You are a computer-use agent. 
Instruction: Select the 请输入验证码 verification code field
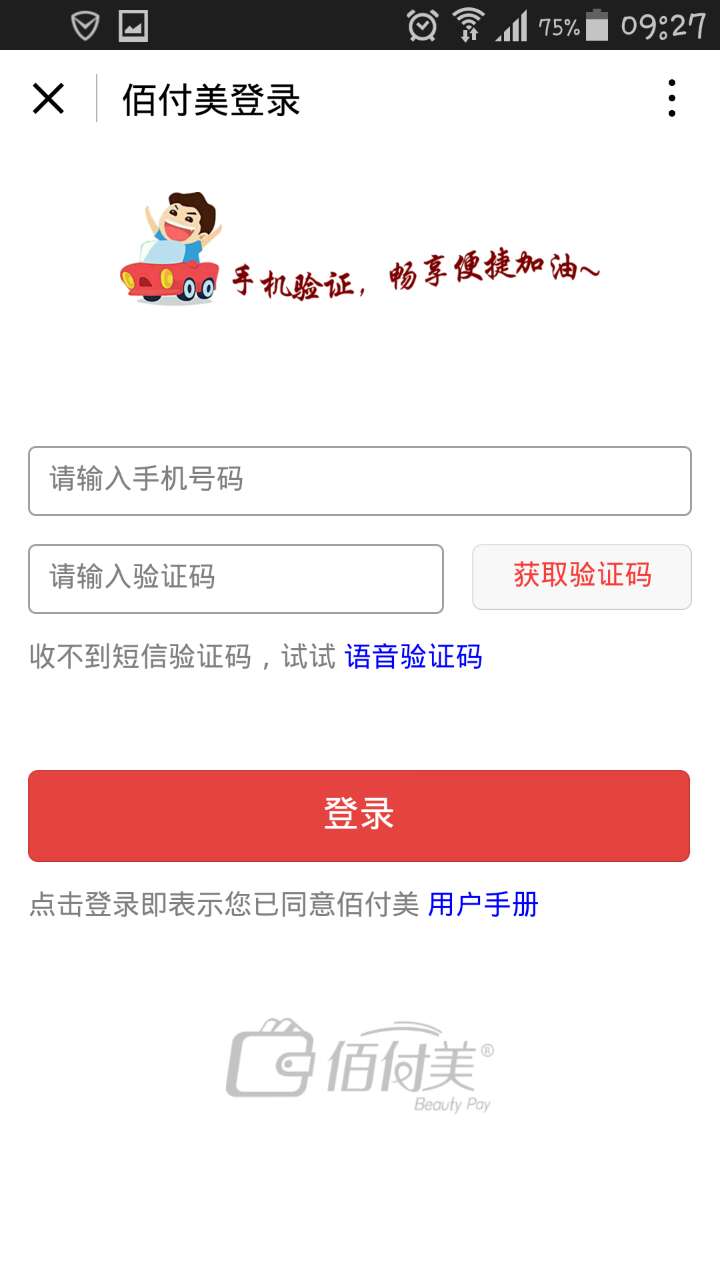236,578
